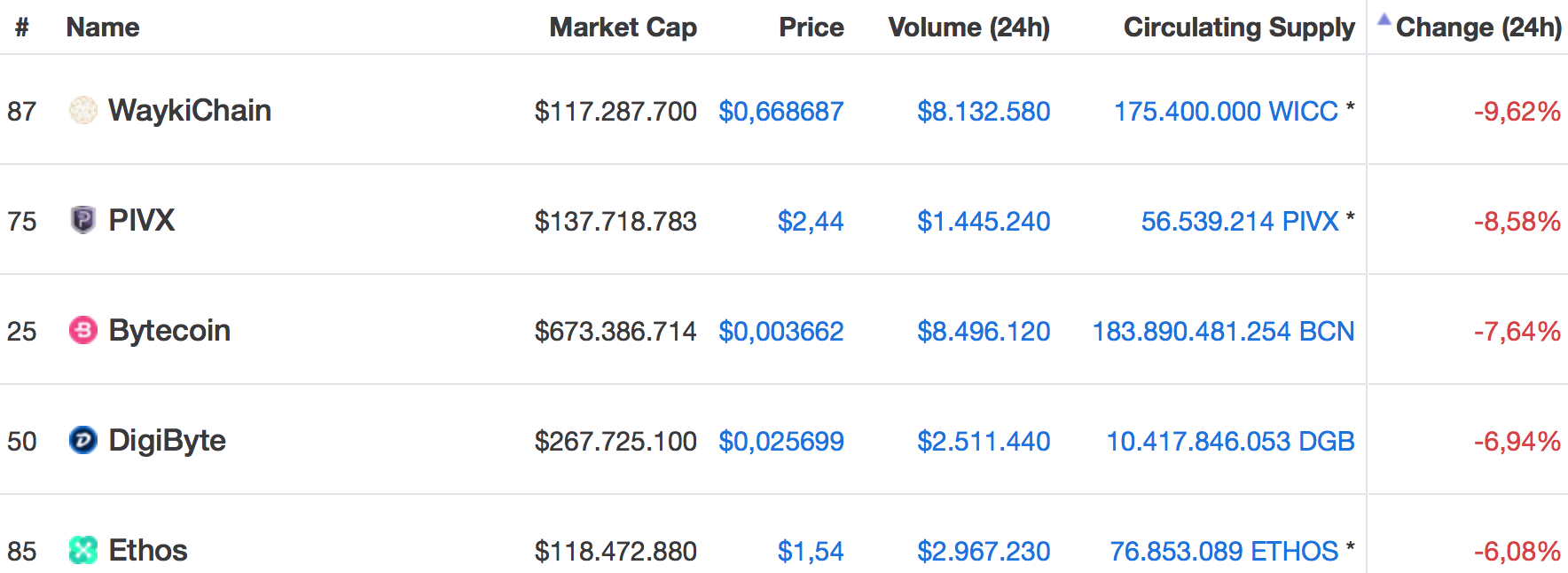Sort by Circulating Supply header

click(1238, 27)
